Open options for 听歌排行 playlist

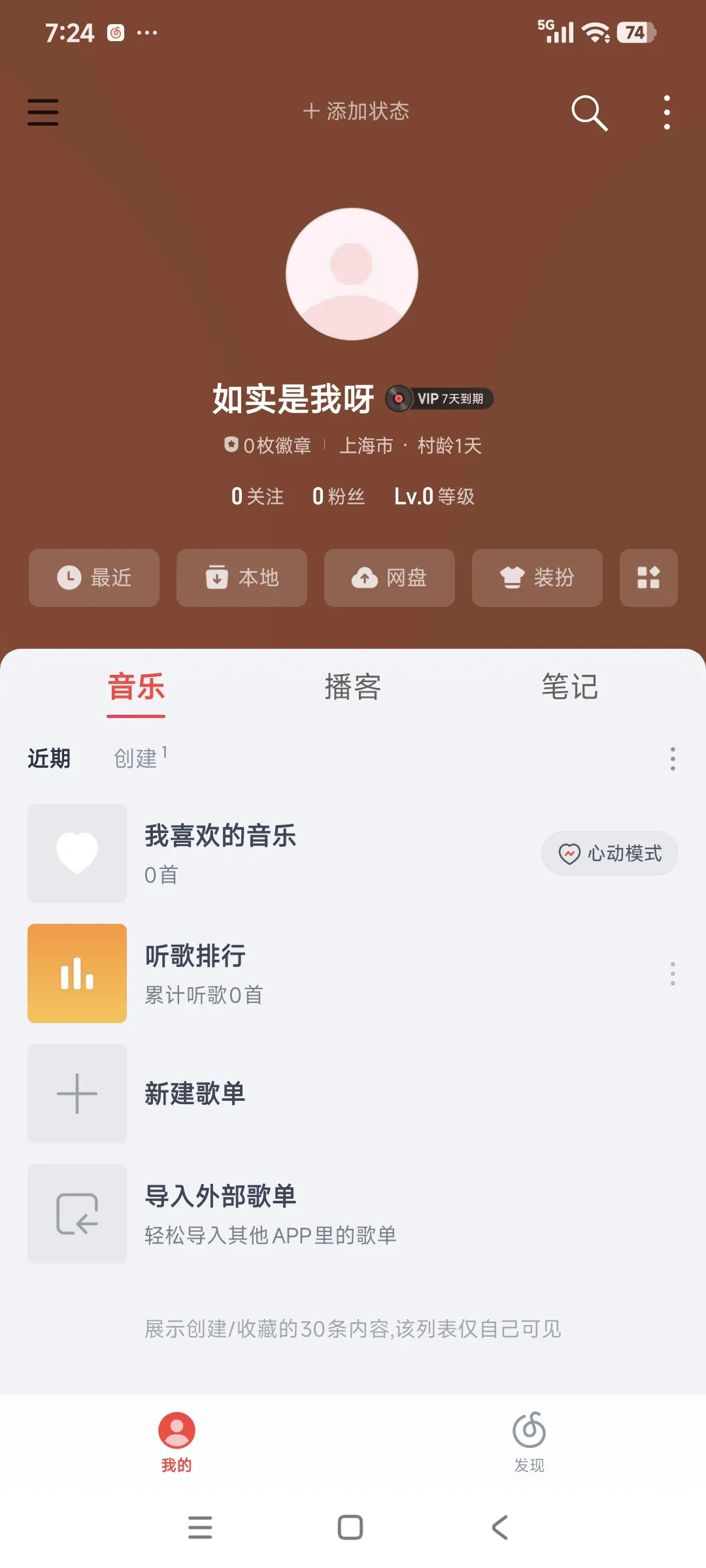(x=672, y=973)
